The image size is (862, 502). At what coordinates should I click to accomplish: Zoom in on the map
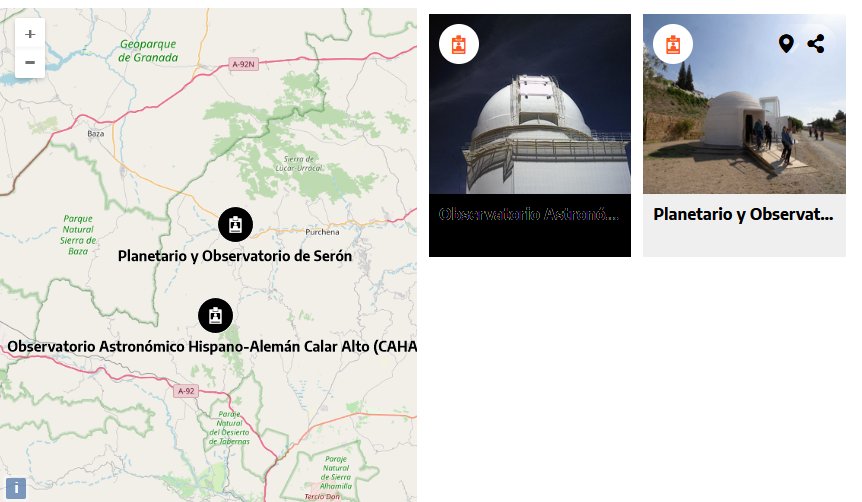(30, 34)
